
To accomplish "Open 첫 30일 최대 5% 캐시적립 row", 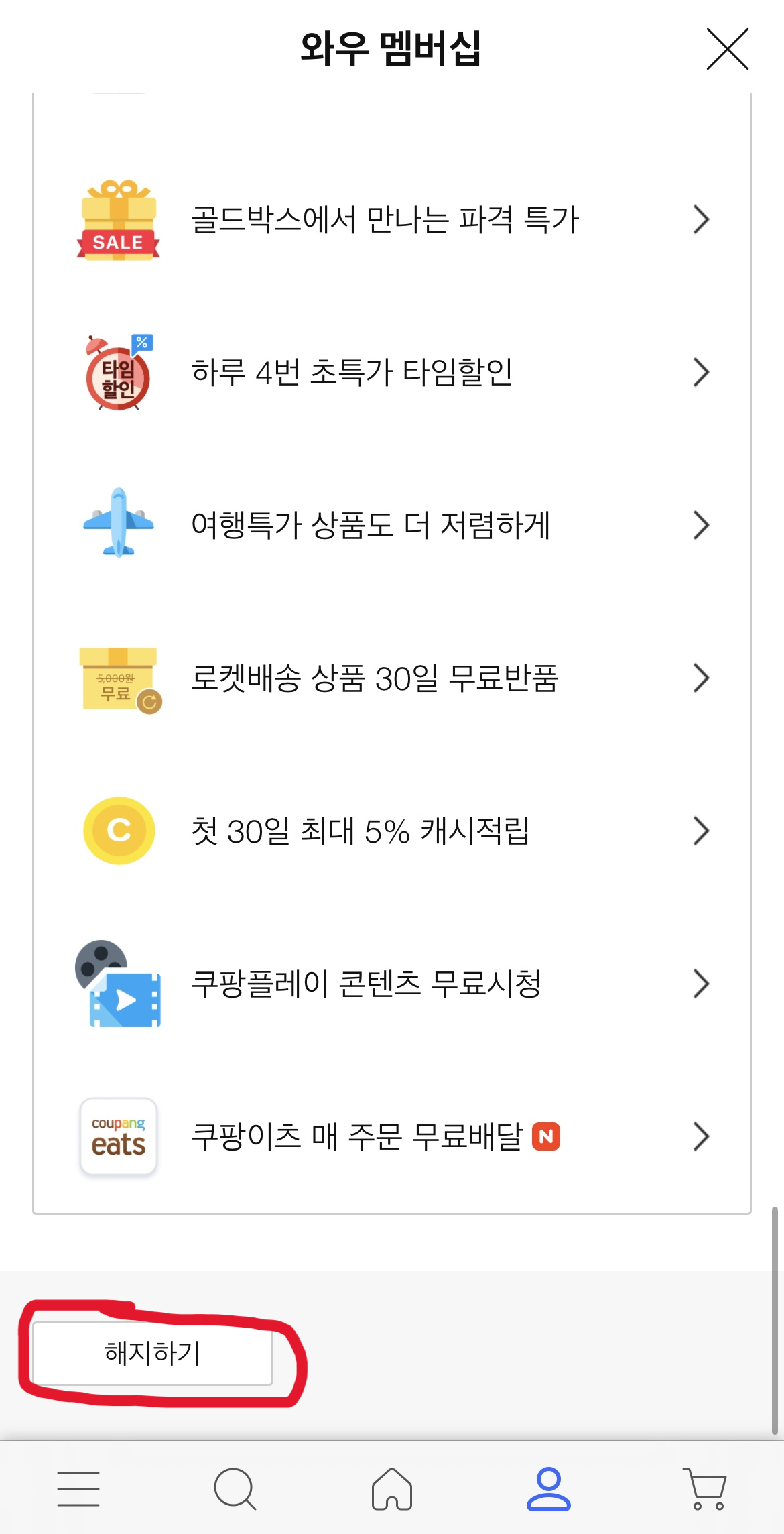I will [x=392, y=831].
